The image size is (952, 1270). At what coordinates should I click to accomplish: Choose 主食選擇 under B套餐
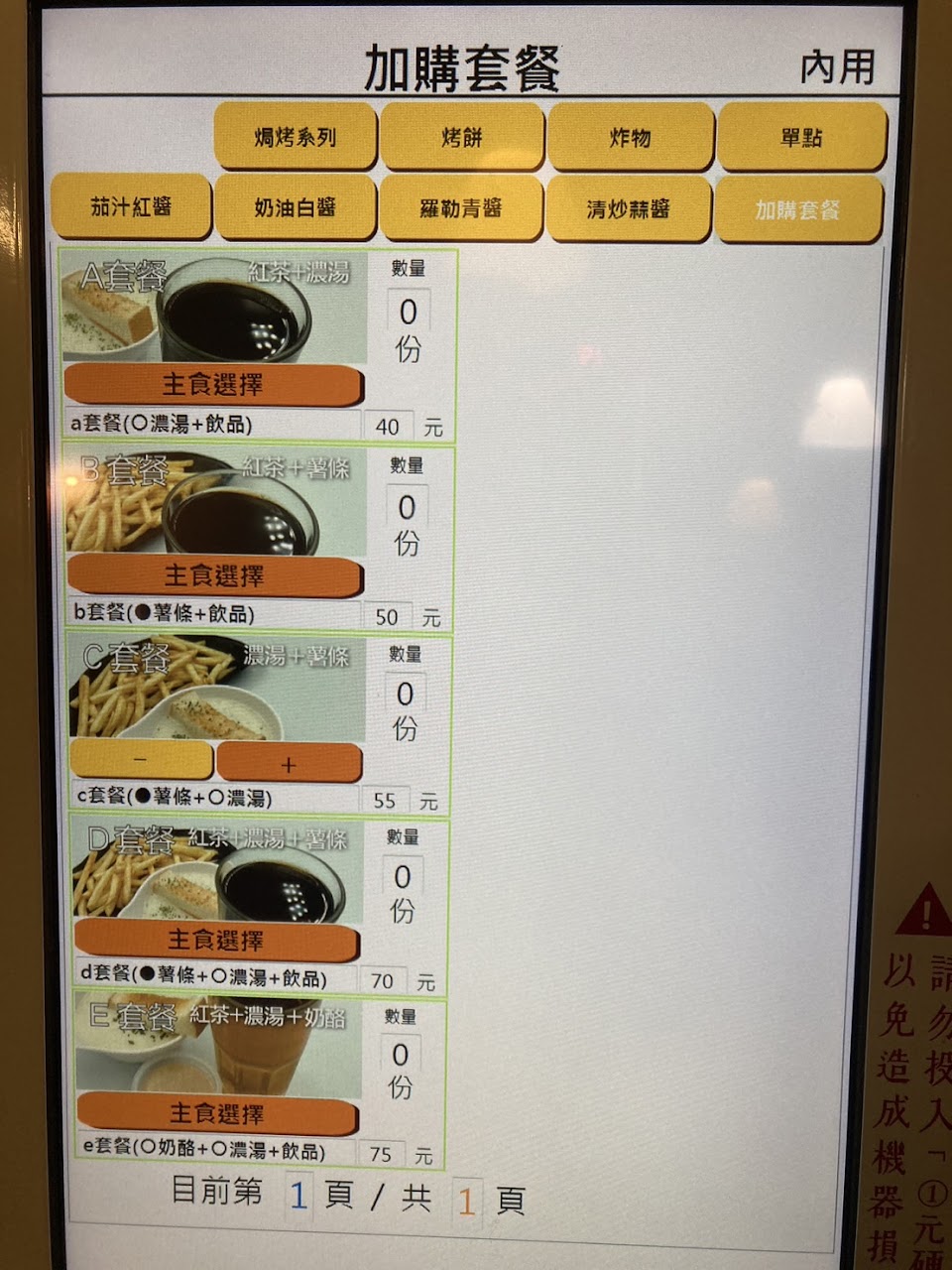[x=214, y=575]
